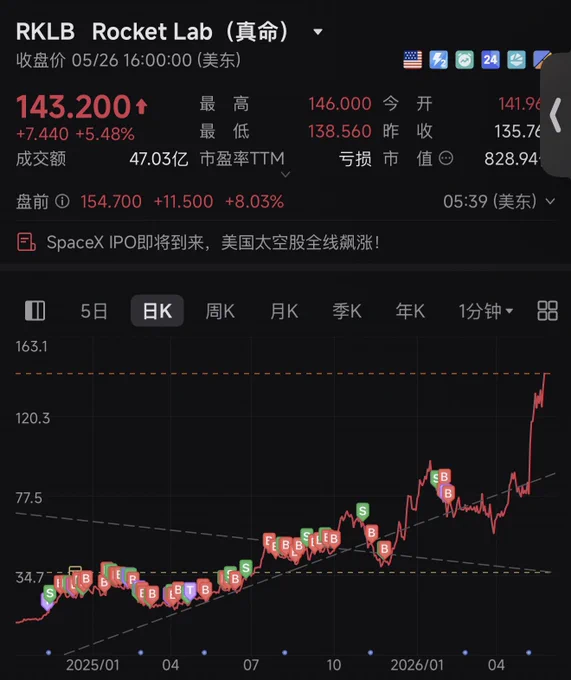
Task: Open the side panel arrow handle
Action: point(556,115)
